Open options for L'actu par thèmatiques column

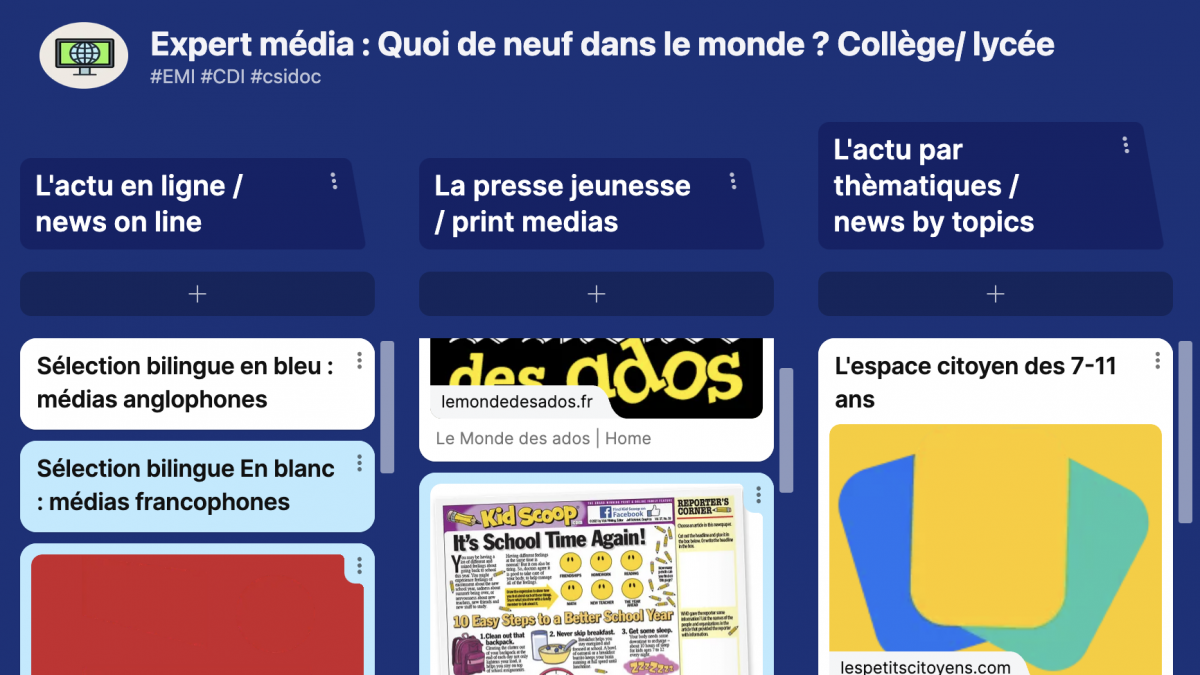[x=1126, y=145]
